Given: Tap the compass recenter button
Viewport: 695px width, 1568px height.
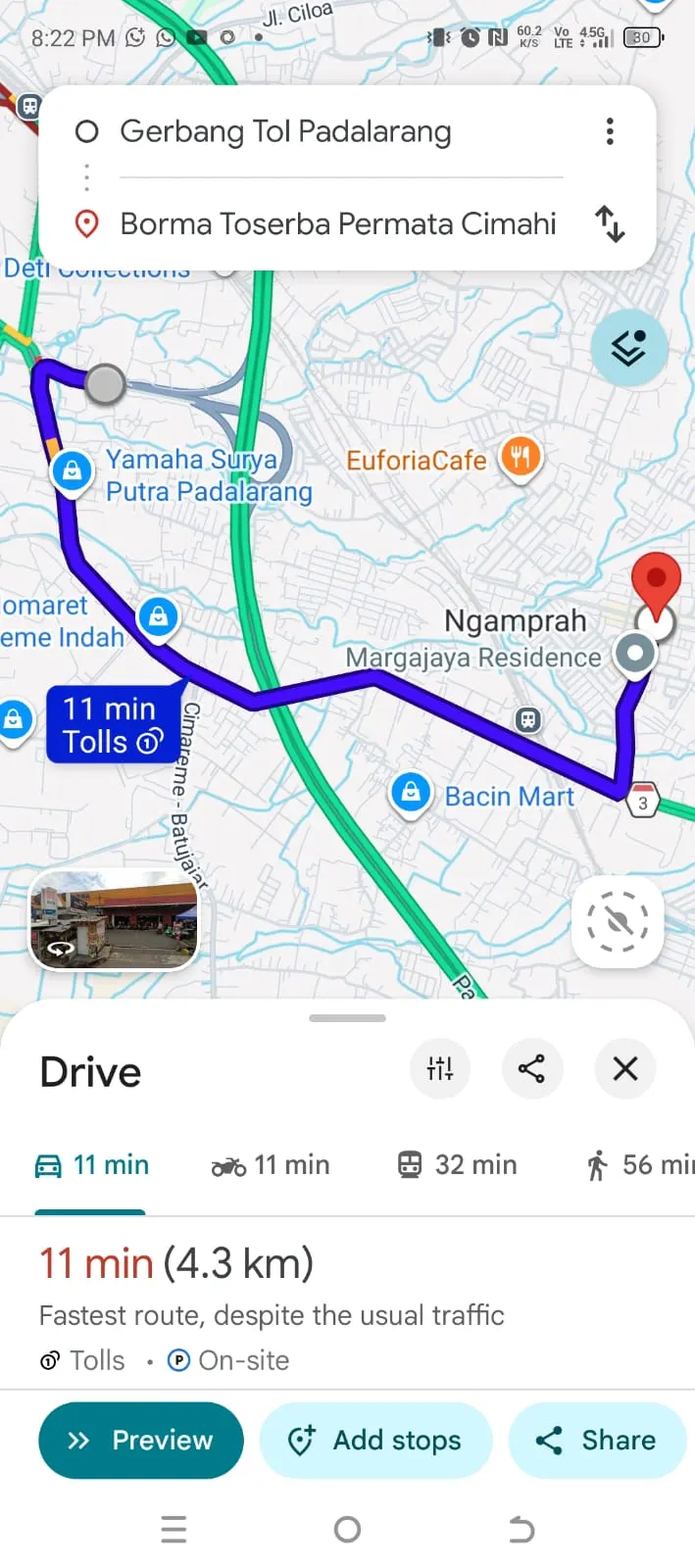Looking at the screenshot, I should 618,922.
